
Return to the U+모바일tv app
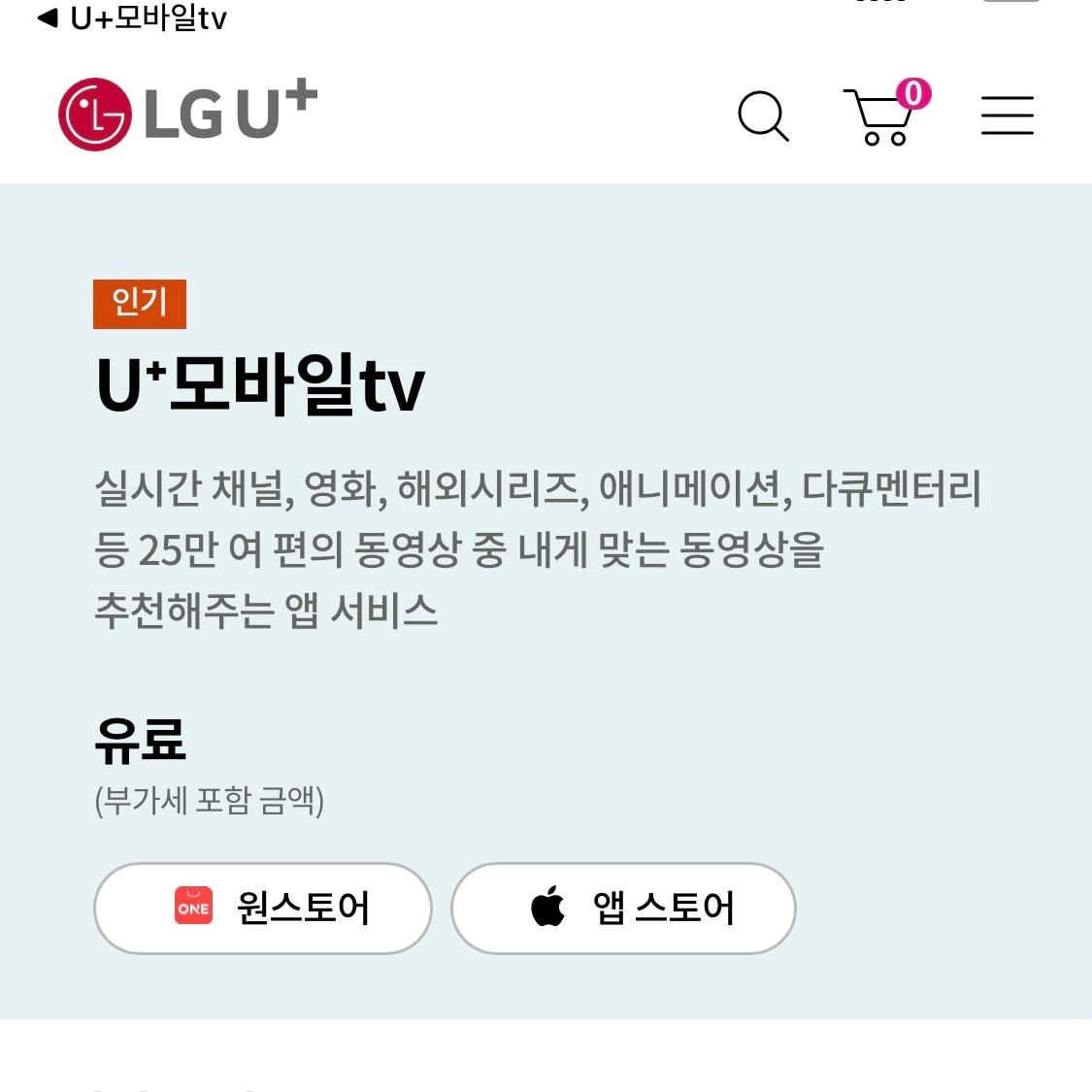coord(131,17)
